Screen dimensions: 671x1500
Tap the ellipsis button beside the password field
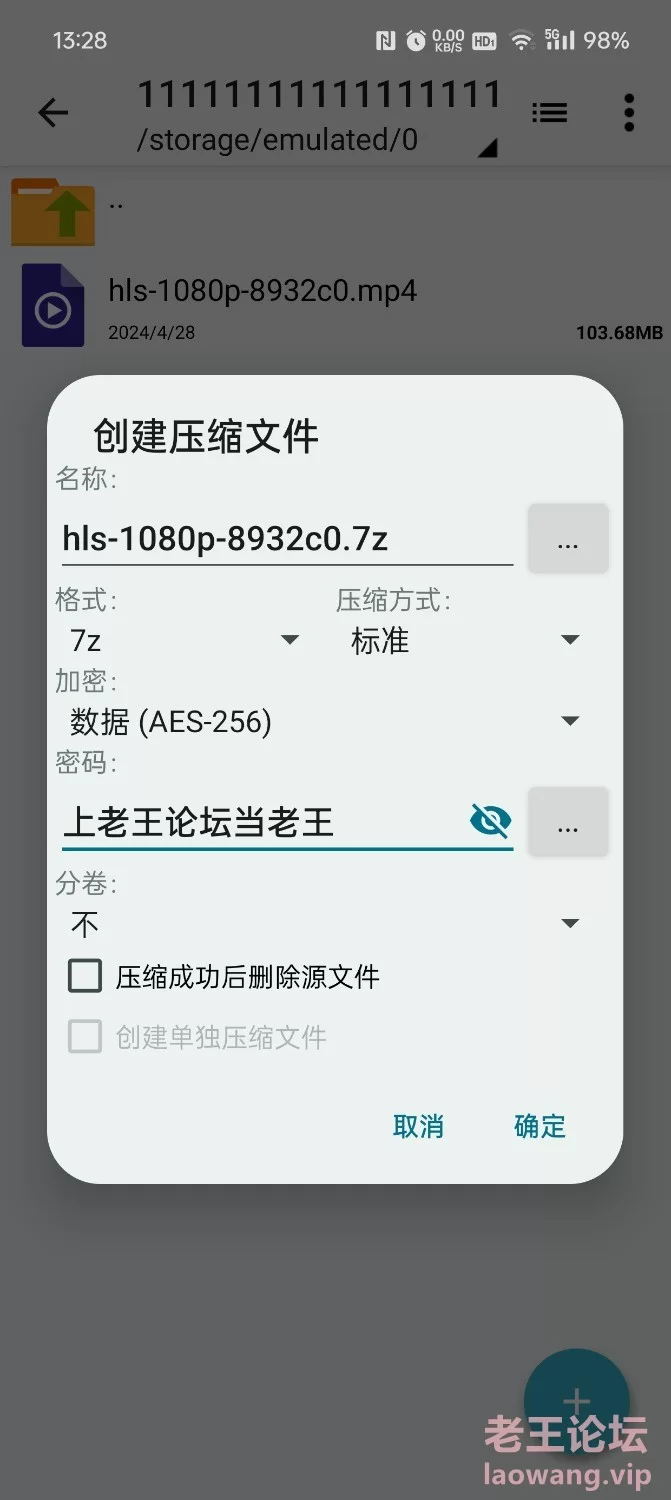pyautogui.click(x=568, y=822)
